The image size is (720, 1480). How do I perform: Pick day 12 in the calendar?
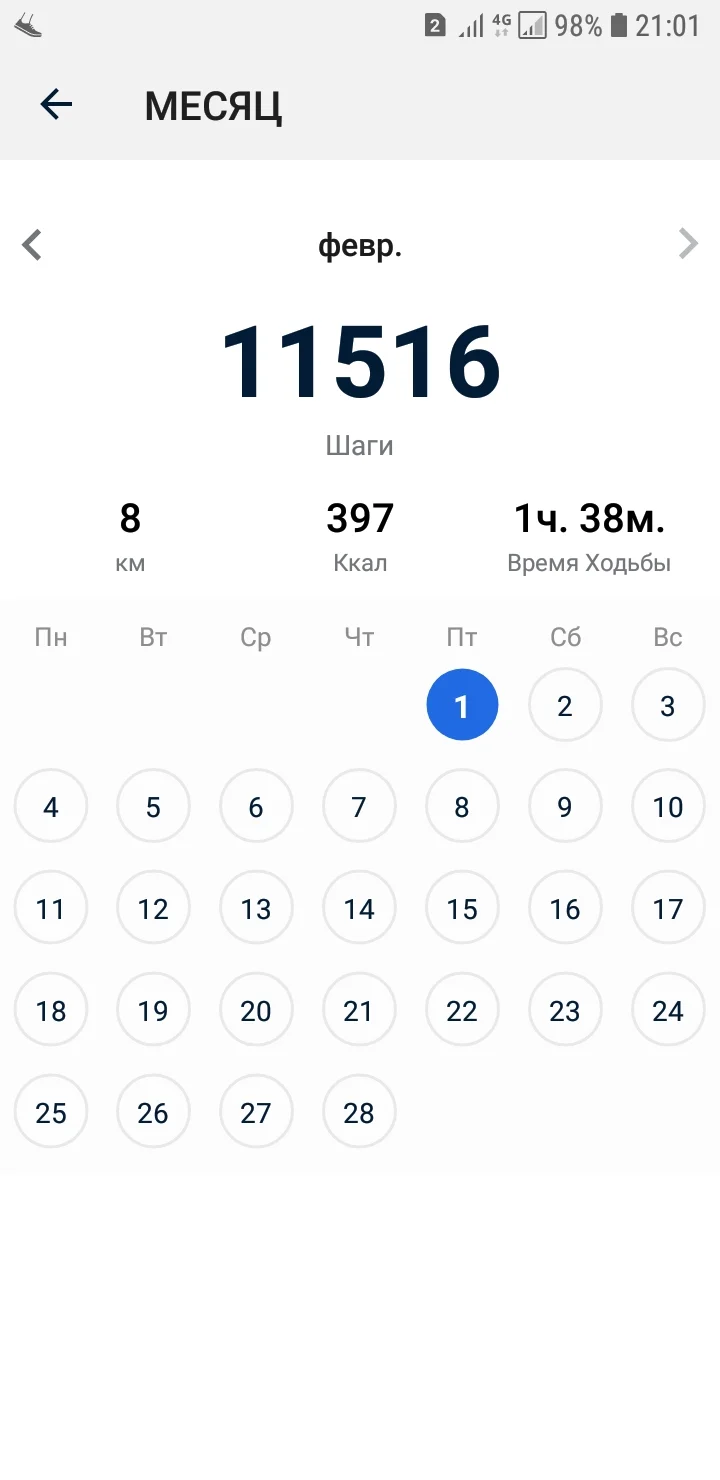pos(153,909)
